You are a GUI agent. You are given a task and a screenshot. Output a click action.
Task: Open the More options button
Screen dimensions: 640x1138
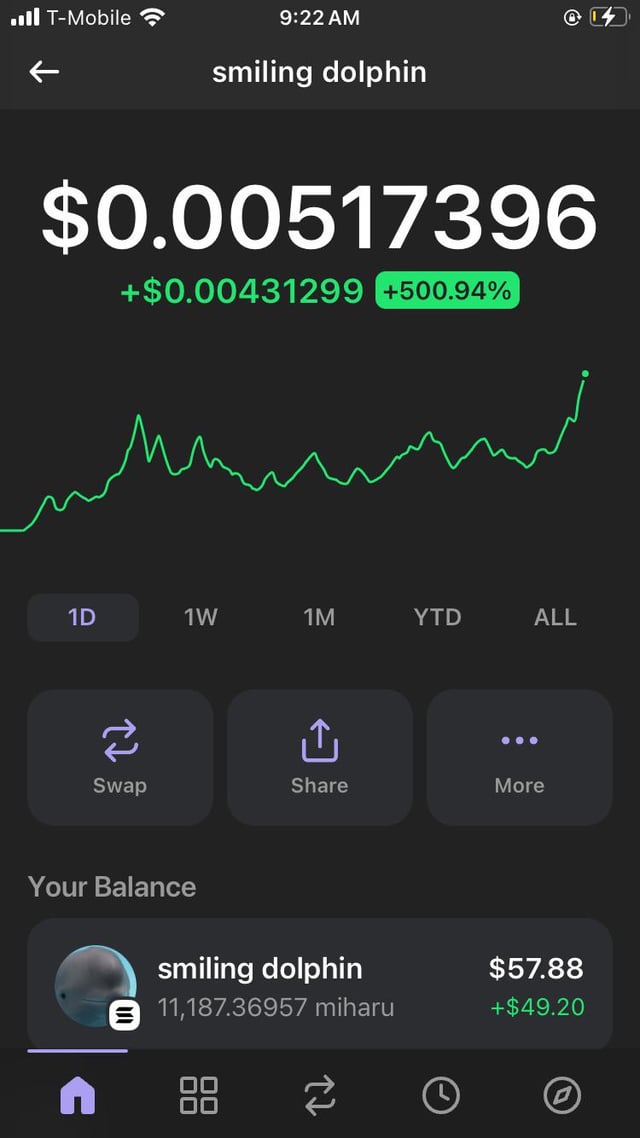point(519,757)
